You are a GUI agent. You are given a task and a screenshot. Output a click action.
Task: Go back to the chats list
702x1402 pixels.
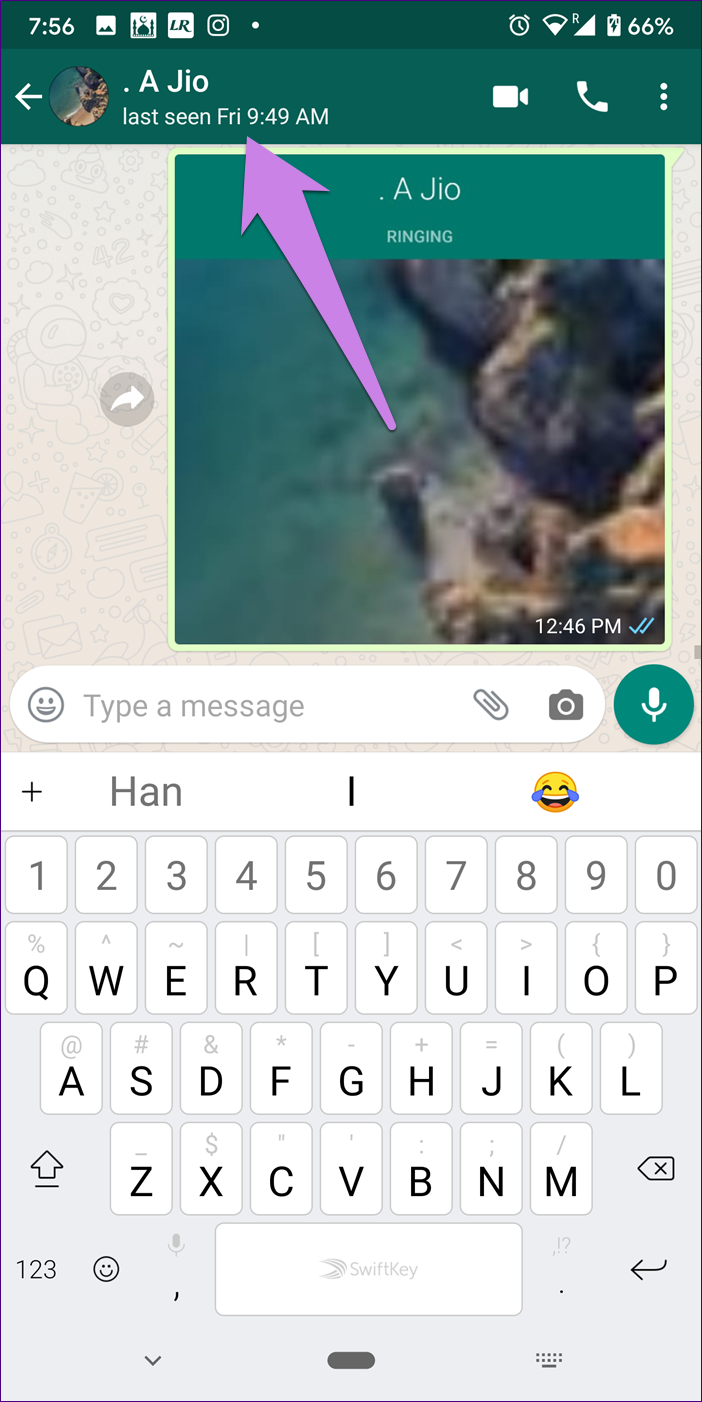coord(28,97)
